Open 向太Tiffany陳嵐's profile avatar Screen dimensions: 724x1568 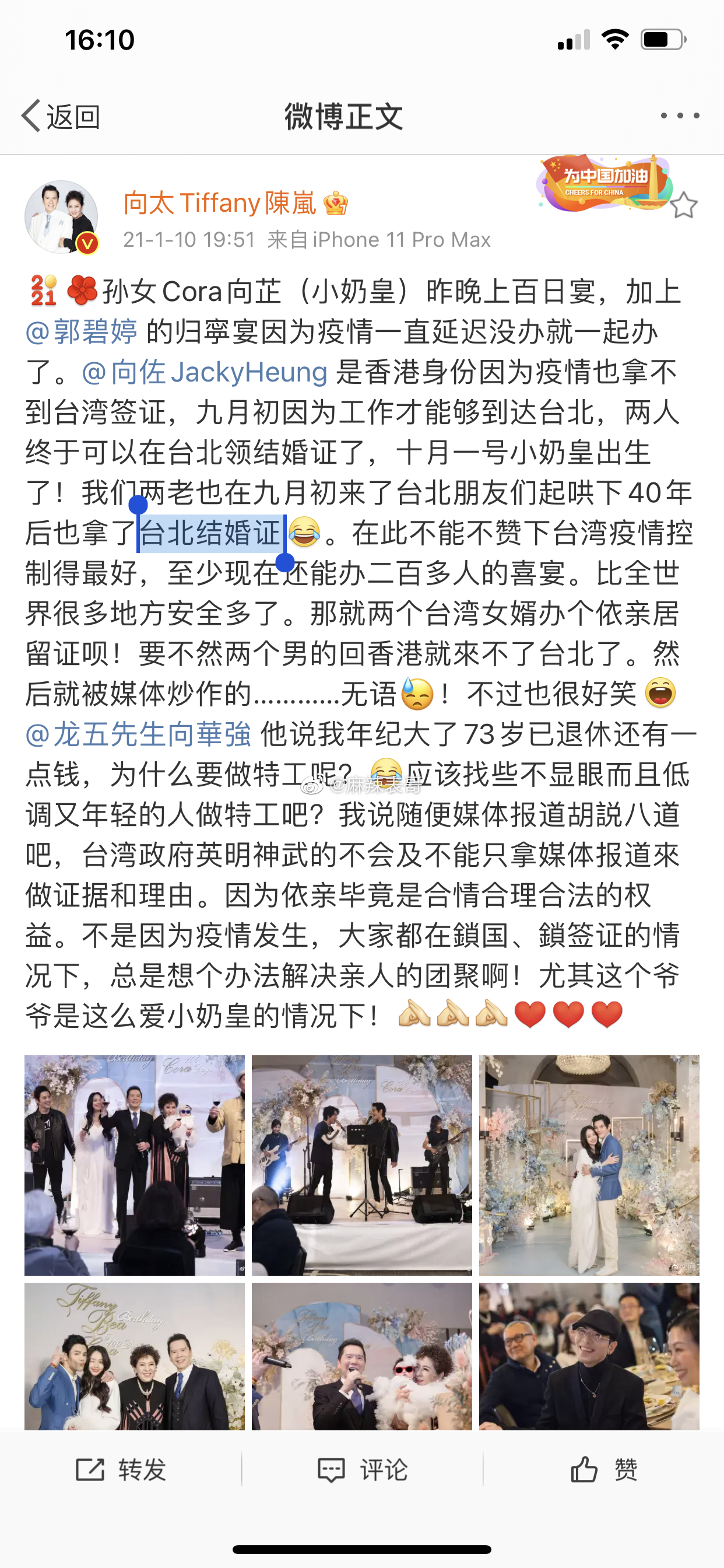[x=61, y=216]
